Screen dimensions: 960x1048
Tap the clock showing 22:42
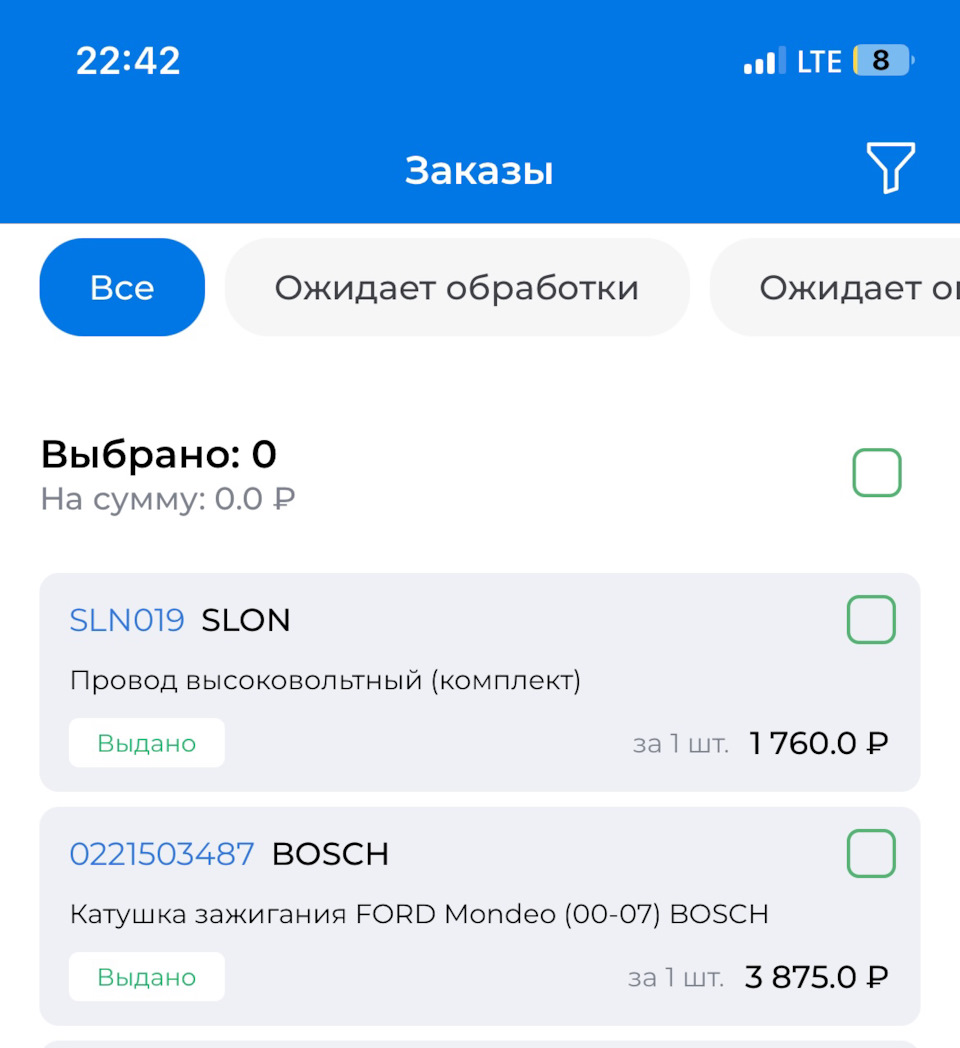pyautogui.click(x=130, y=61)
